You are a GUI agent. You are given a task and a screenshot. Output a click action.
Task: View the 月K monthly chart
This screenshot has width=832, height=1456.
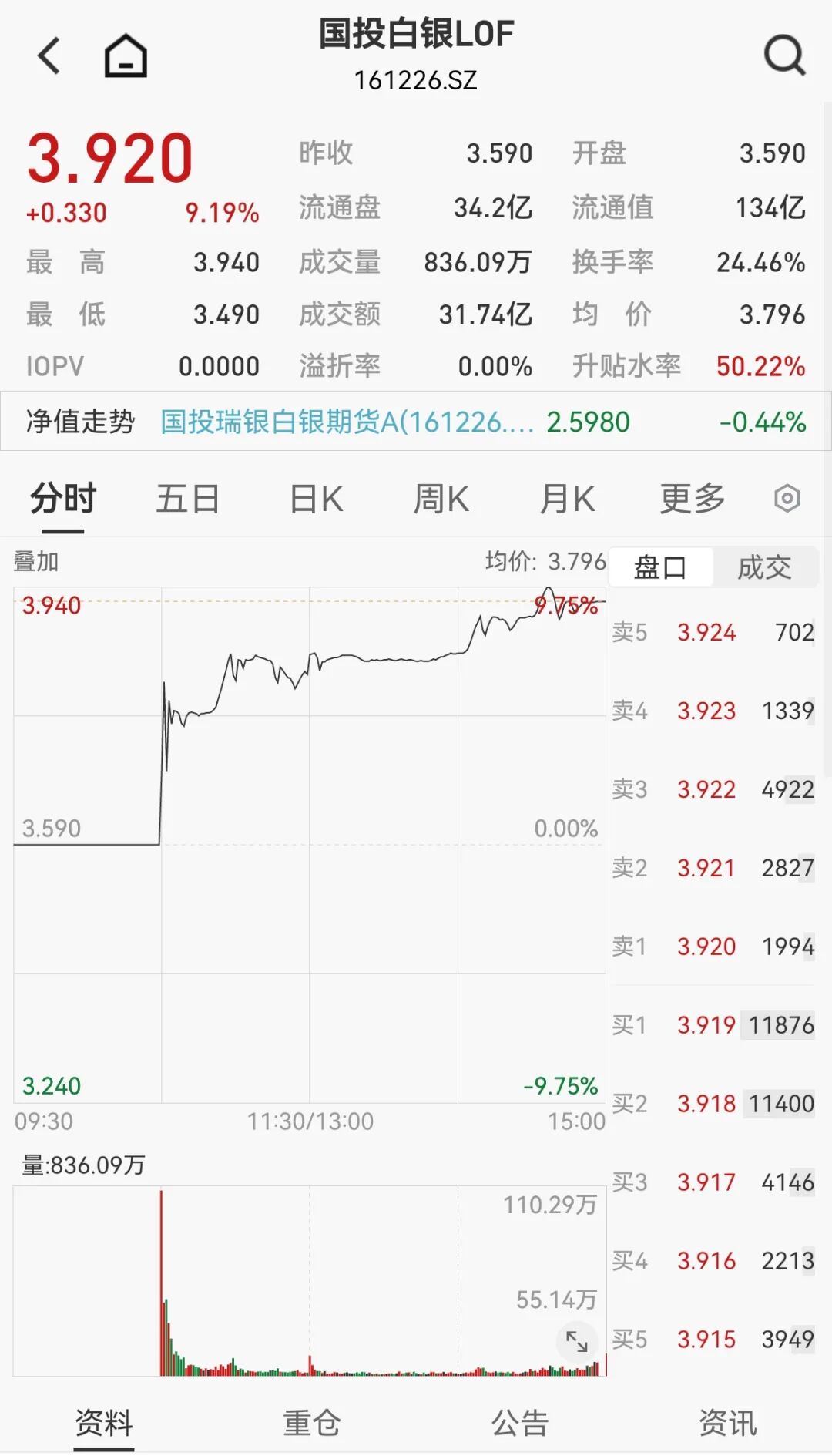(566, 499)
